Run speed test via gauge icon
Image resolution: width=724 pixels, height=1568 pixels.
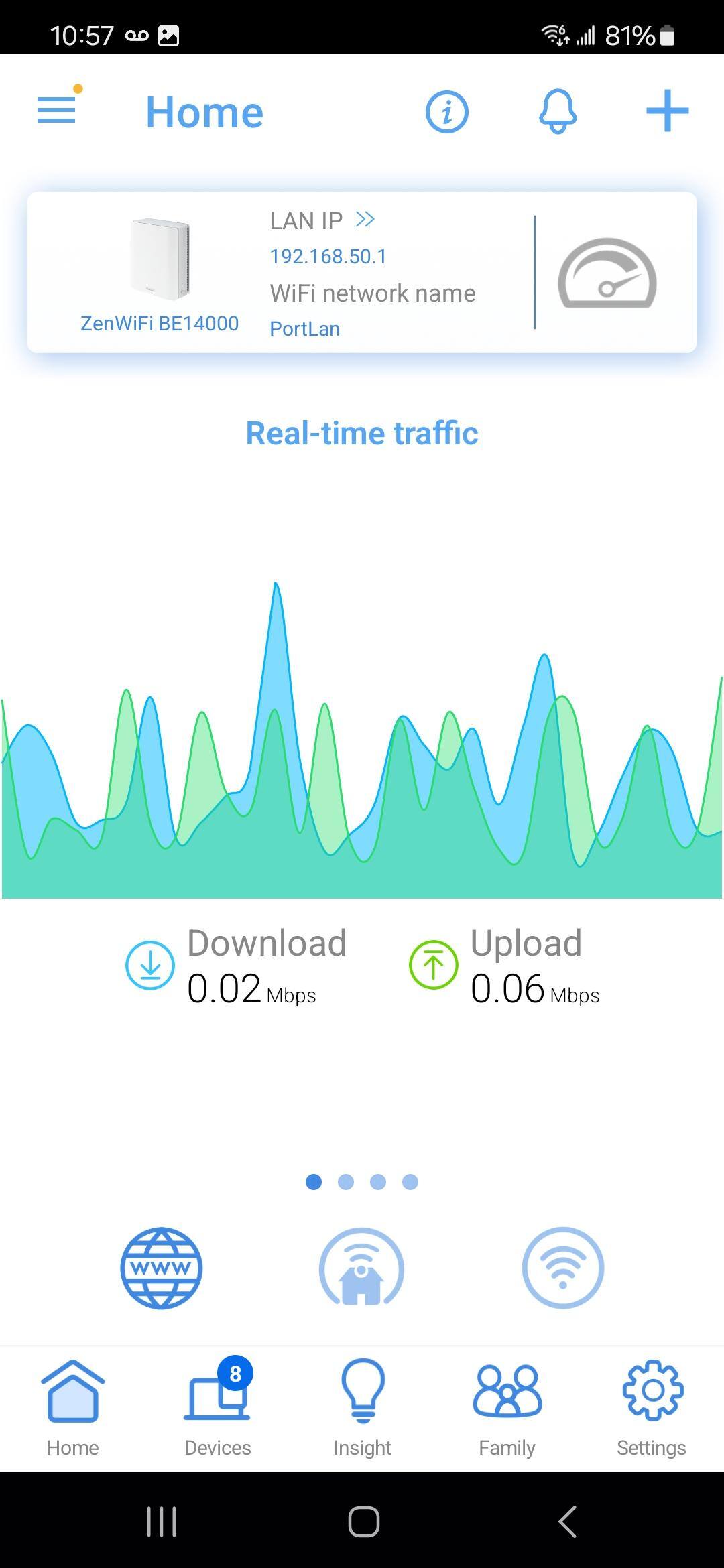click(x=607, y=273)
